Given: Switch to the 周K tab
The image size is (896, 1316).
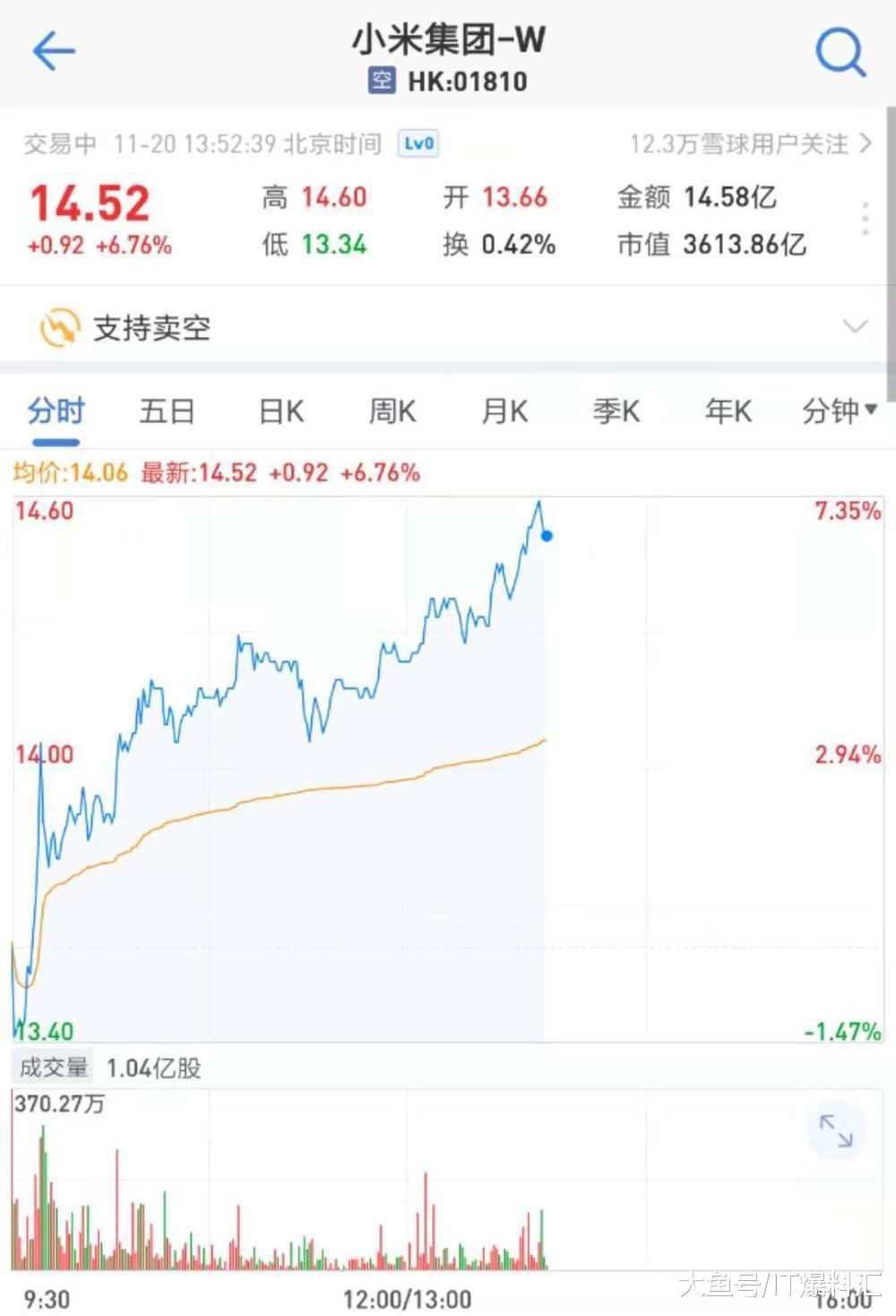Looking at the screenshot, I should pos(391,410).
